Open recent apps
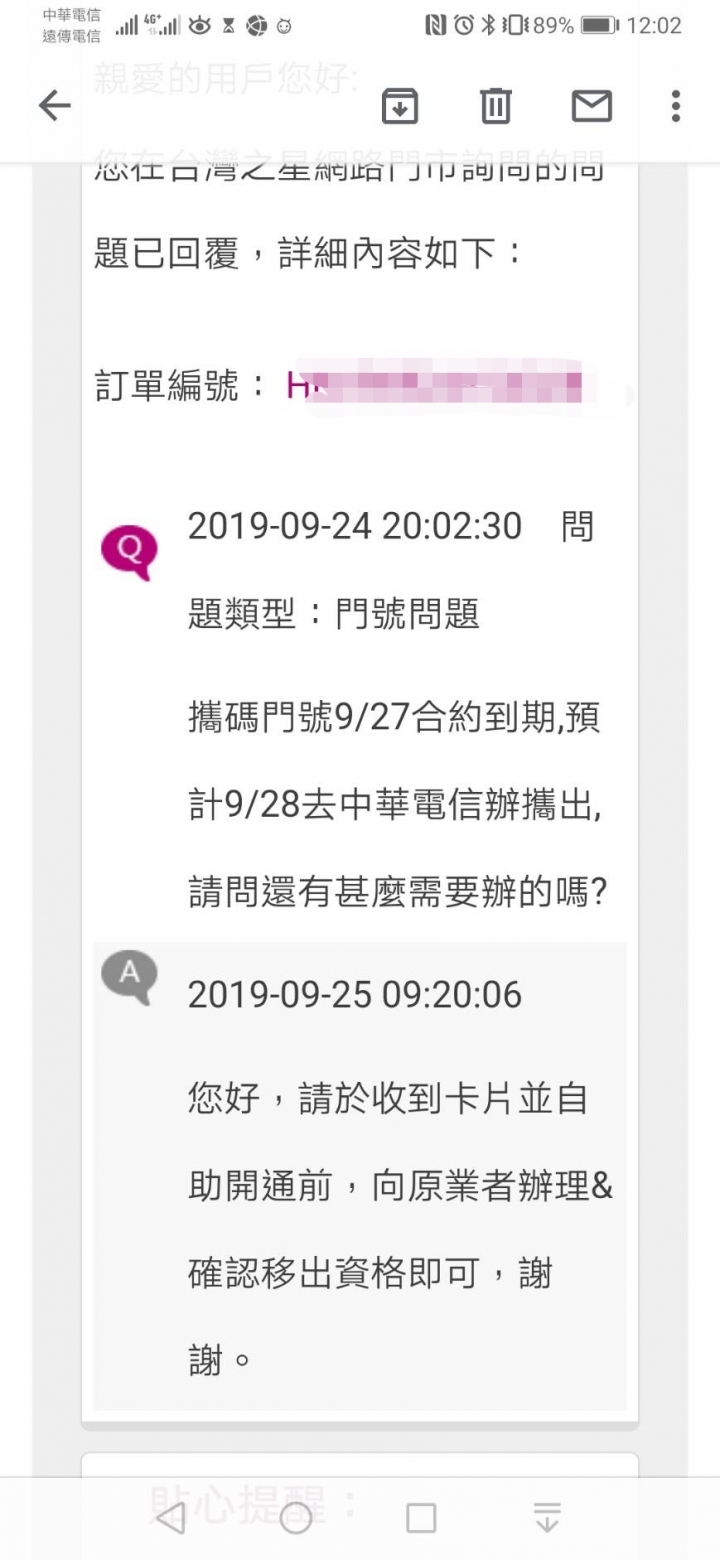Viewport: 720px width, 1560px height. [421, 1518]
